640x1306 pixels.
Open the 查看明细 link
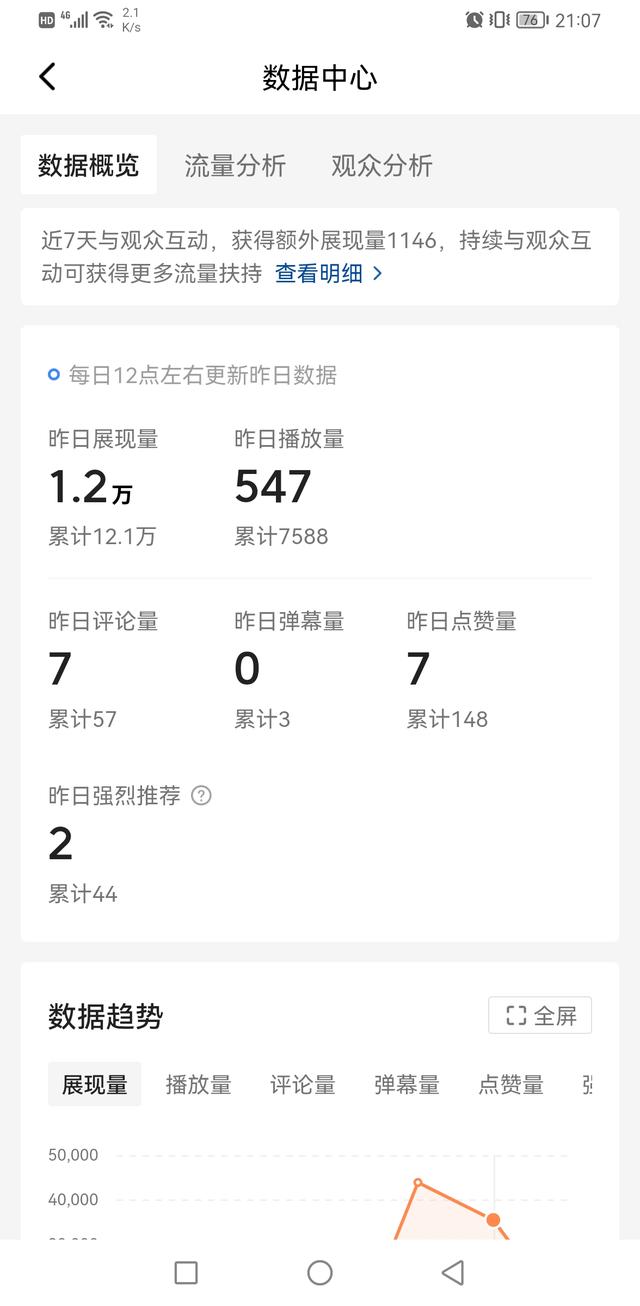coord(329,273)
